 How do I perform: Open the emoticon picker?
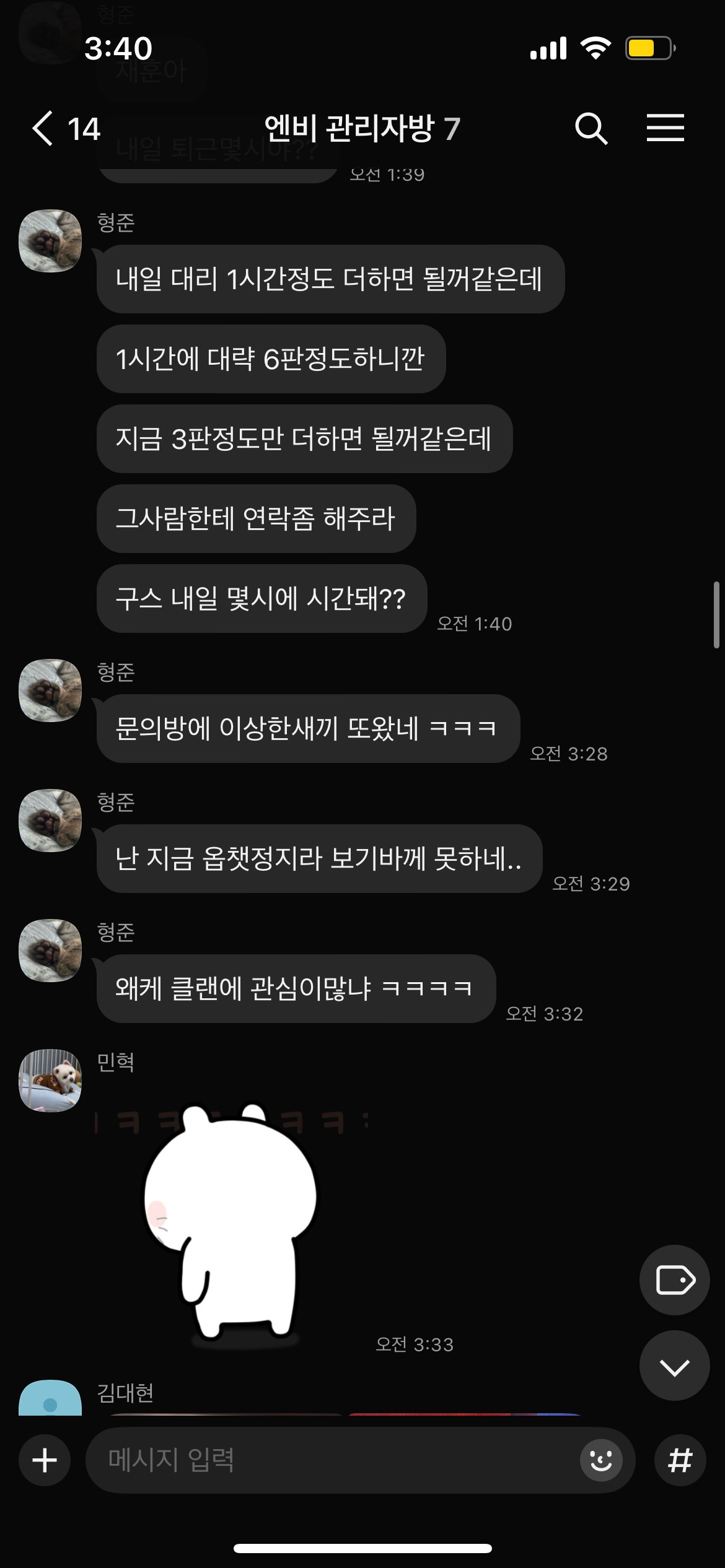click(x=600, y=1460)
